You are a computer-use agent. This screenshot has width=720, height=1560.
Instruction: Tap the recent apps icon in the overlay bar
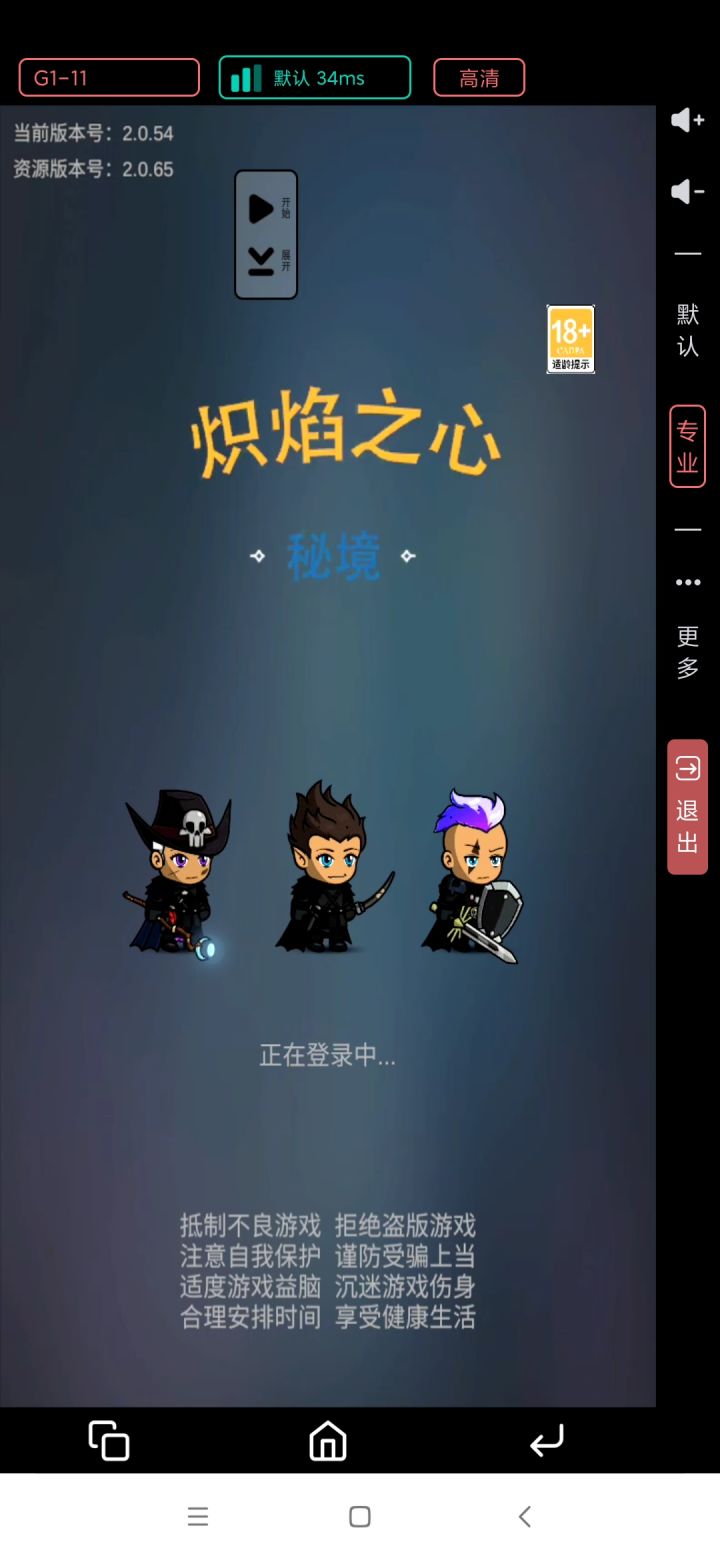click(108, 1441)
